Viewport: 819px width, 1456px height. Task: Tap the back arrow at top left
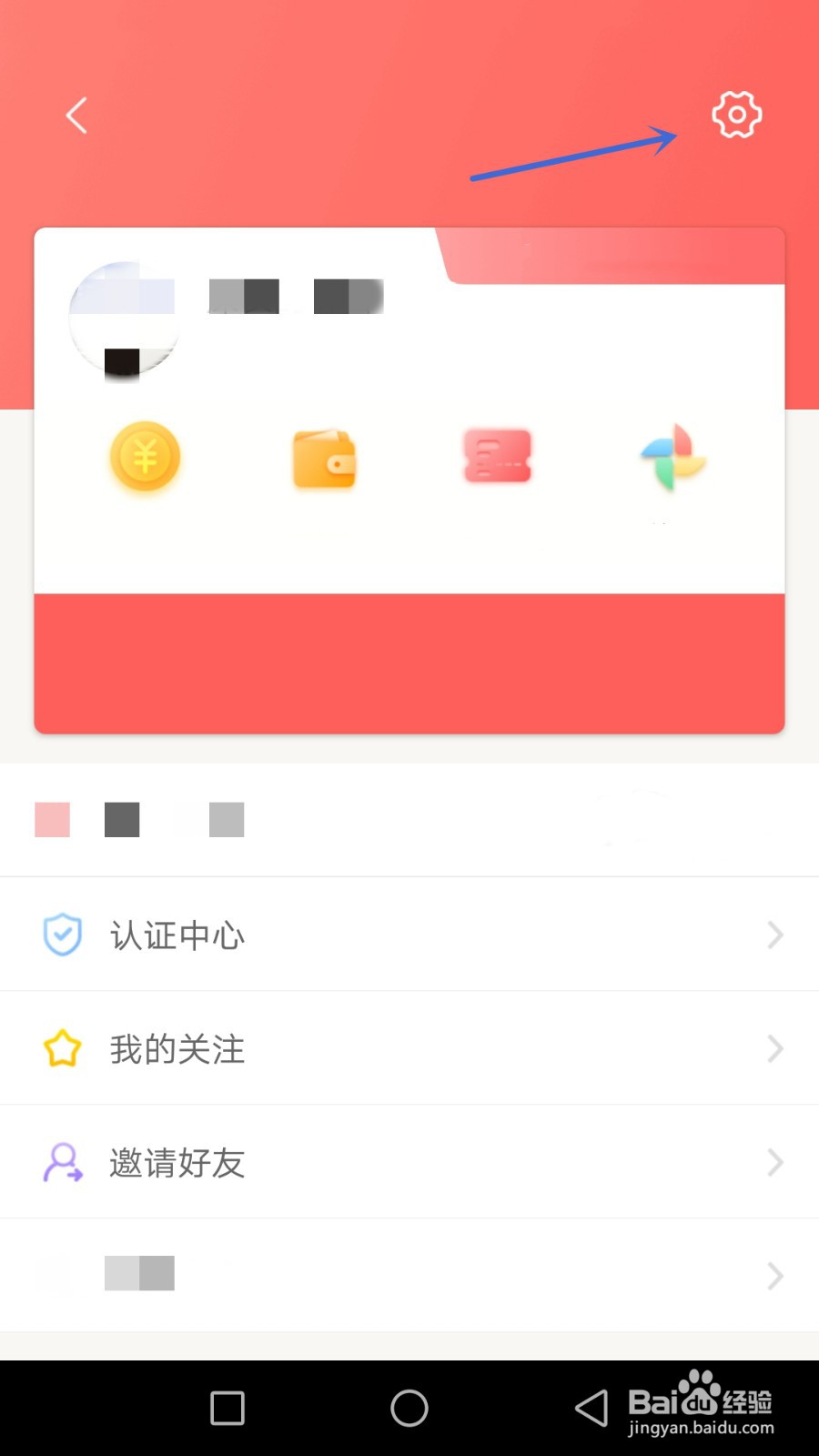75,116
